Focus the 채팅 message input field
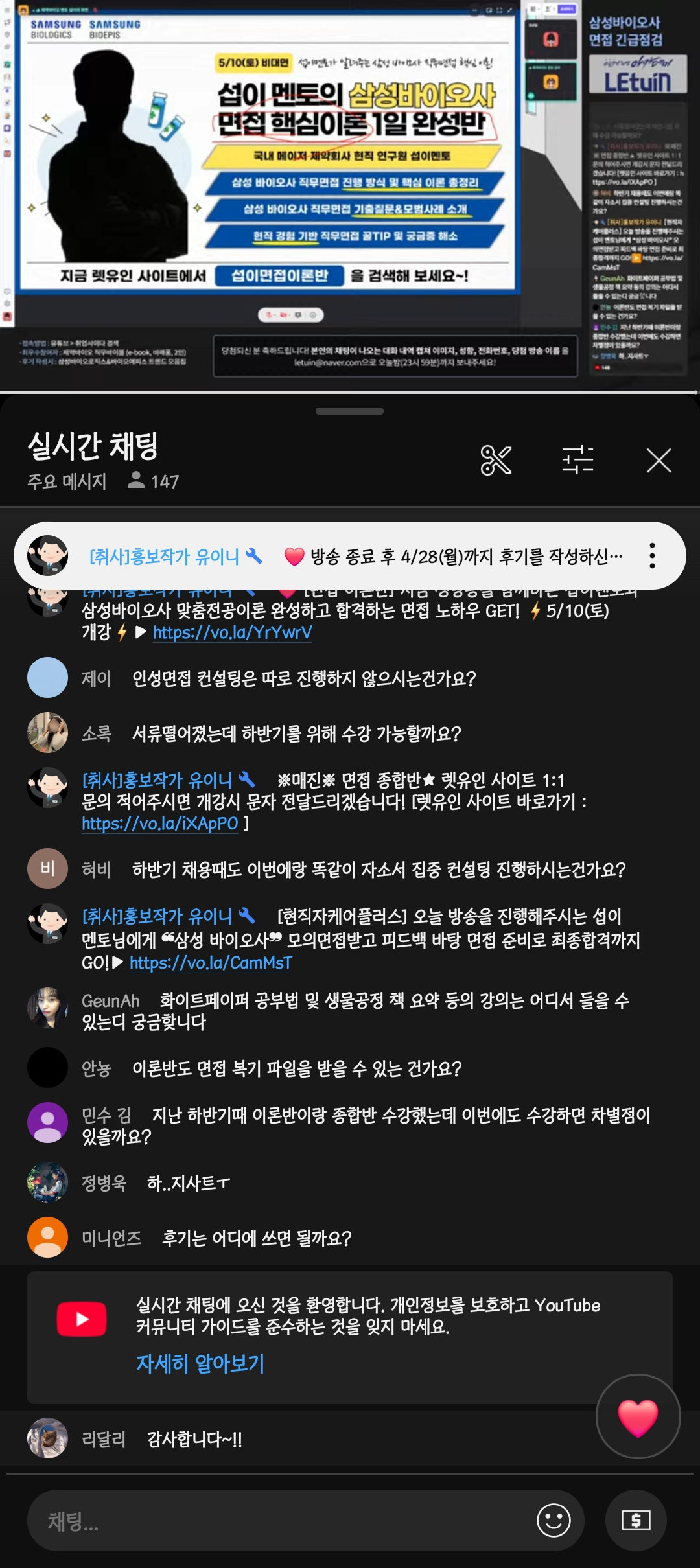This screenshot has height=1568, width=700. point(279,1521)
